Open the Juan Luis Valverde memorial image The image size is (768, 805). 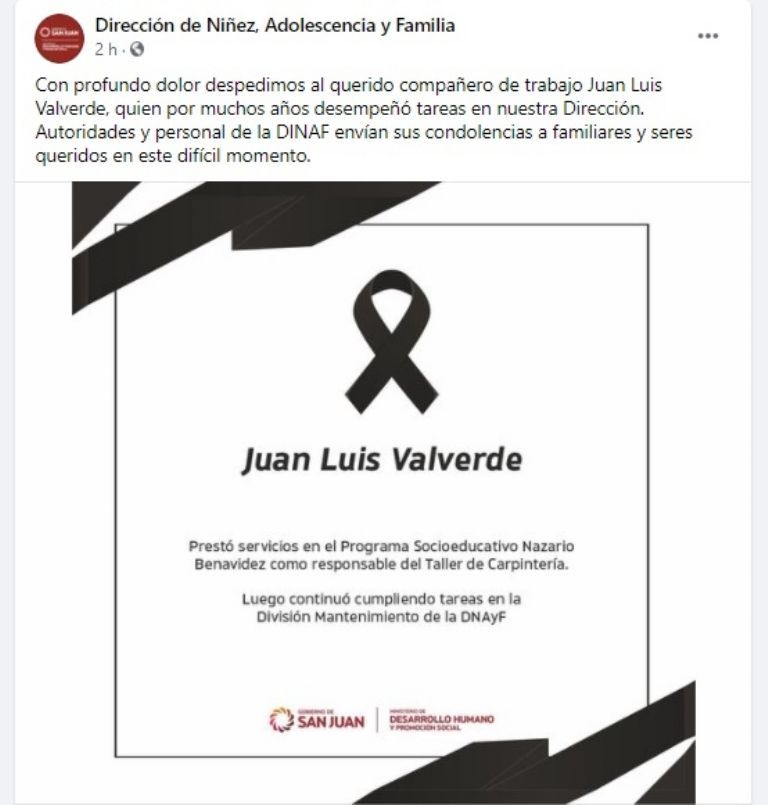point(383,490)
